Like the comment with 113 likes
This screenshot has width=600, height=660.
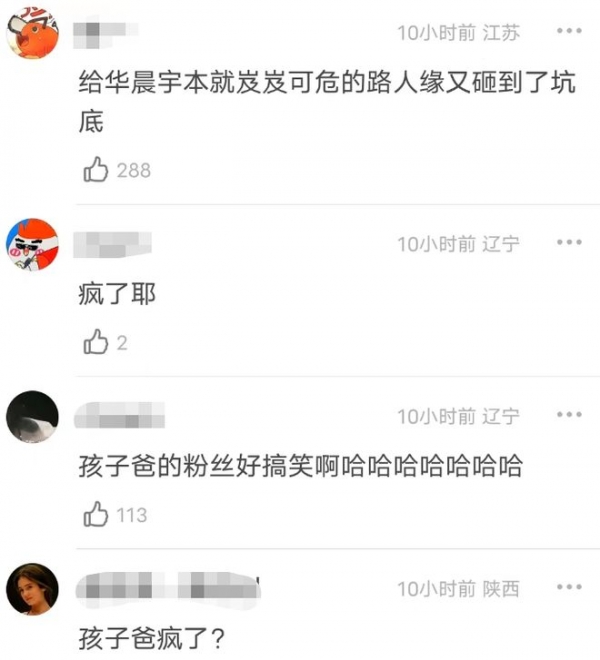(x=96, y=515)
